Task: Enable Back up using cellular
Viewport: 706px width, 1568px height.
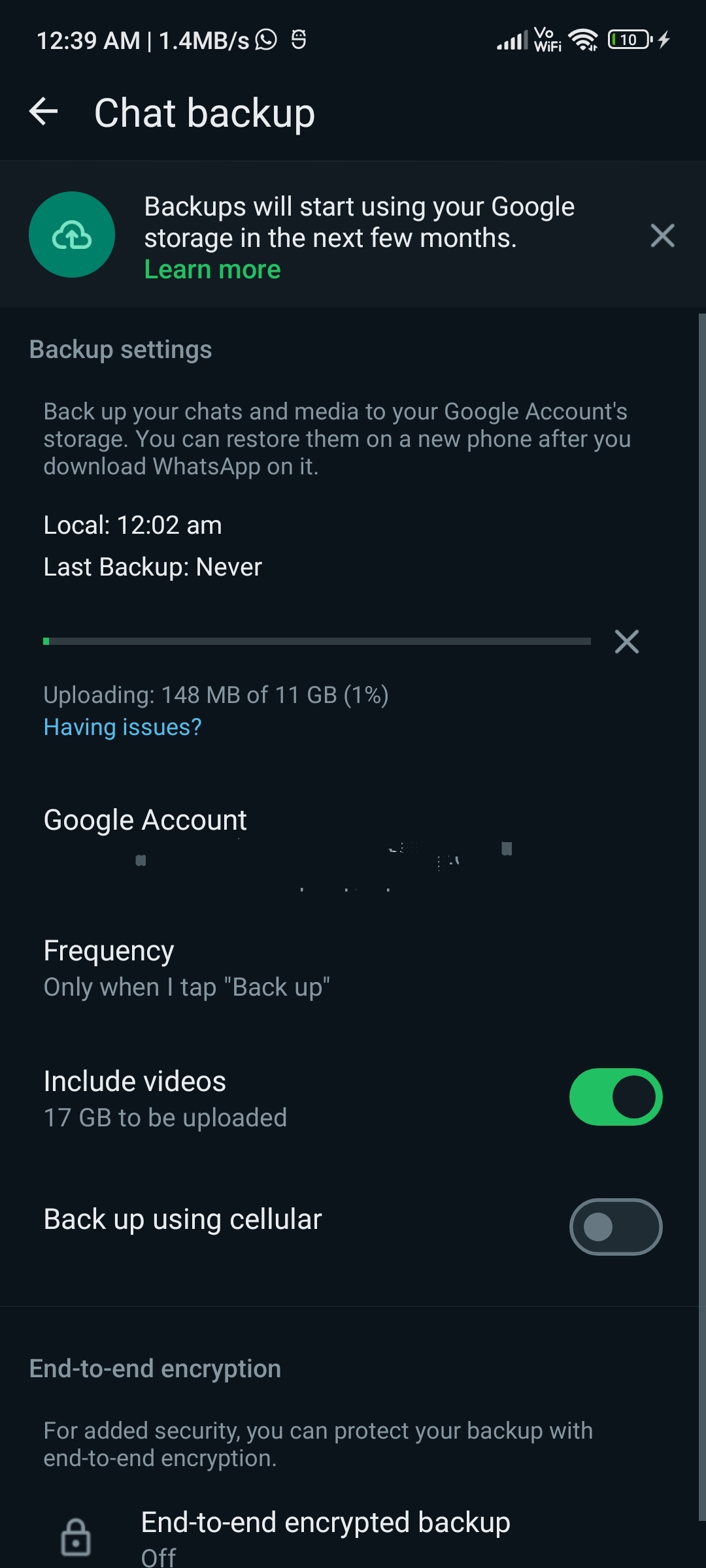Action: tap(615, 1227)
